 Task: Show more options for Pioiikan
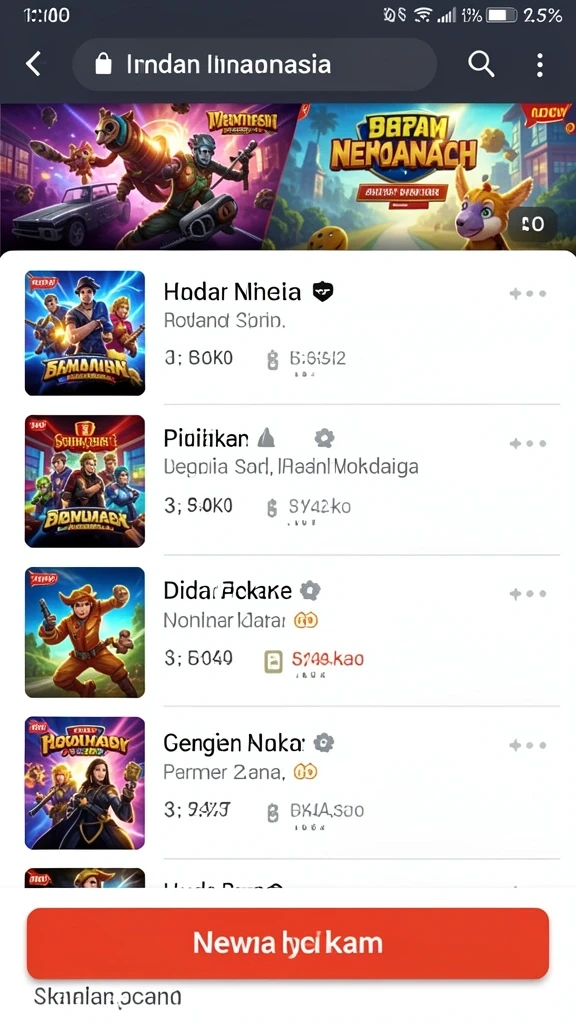pyautogui.click(x=528, y=443)
